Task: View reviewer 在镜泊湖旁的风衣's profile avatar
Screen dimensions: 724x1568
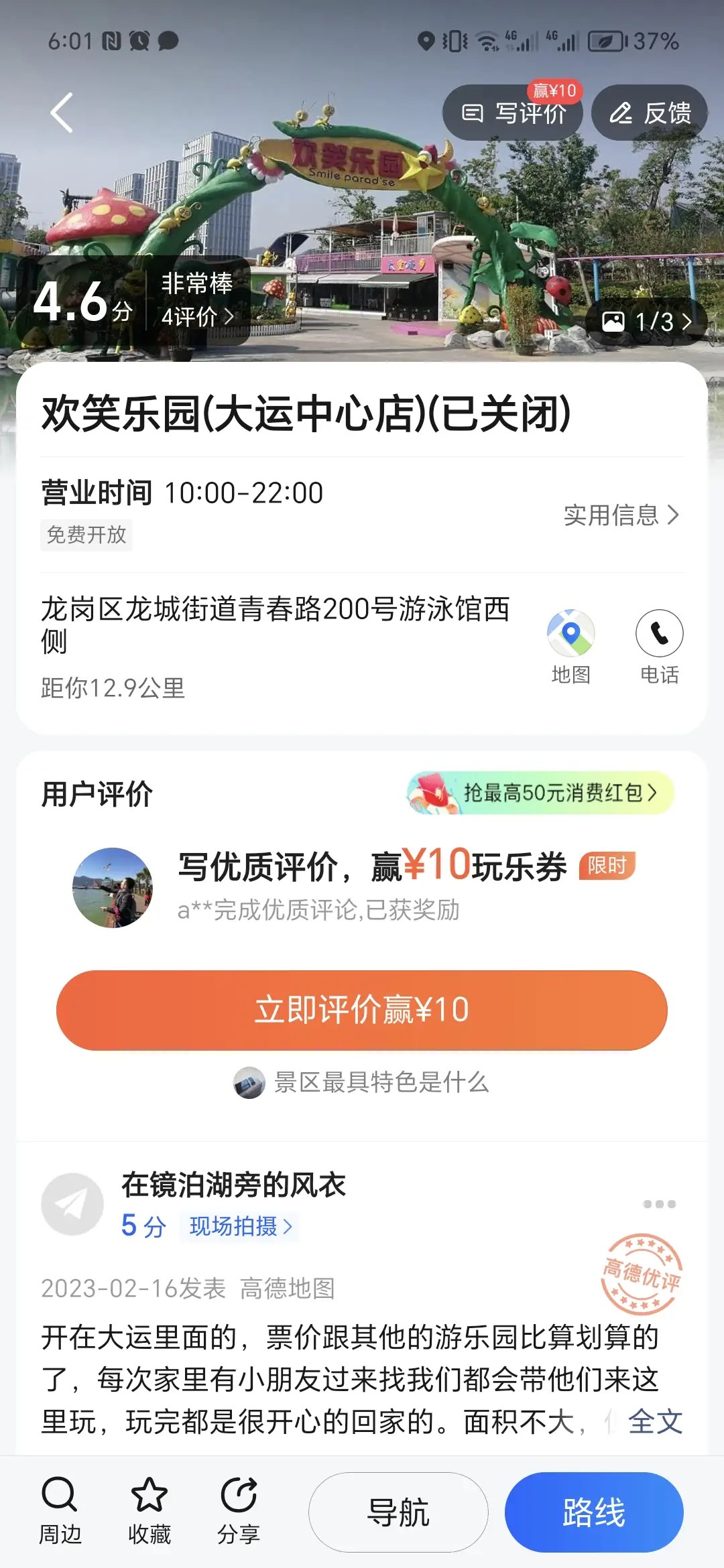Action: [72, 1204]
